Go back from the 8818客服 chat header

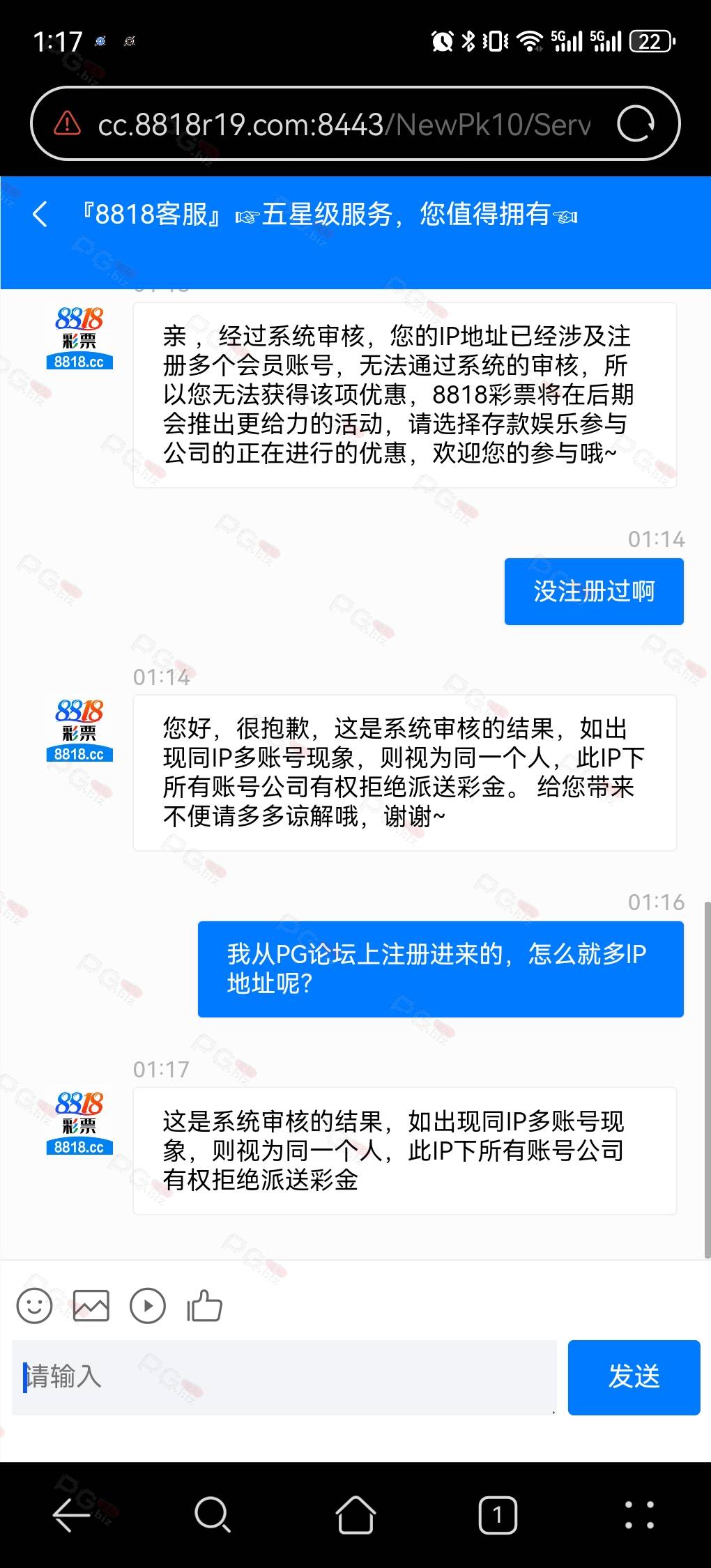[40, 214]
